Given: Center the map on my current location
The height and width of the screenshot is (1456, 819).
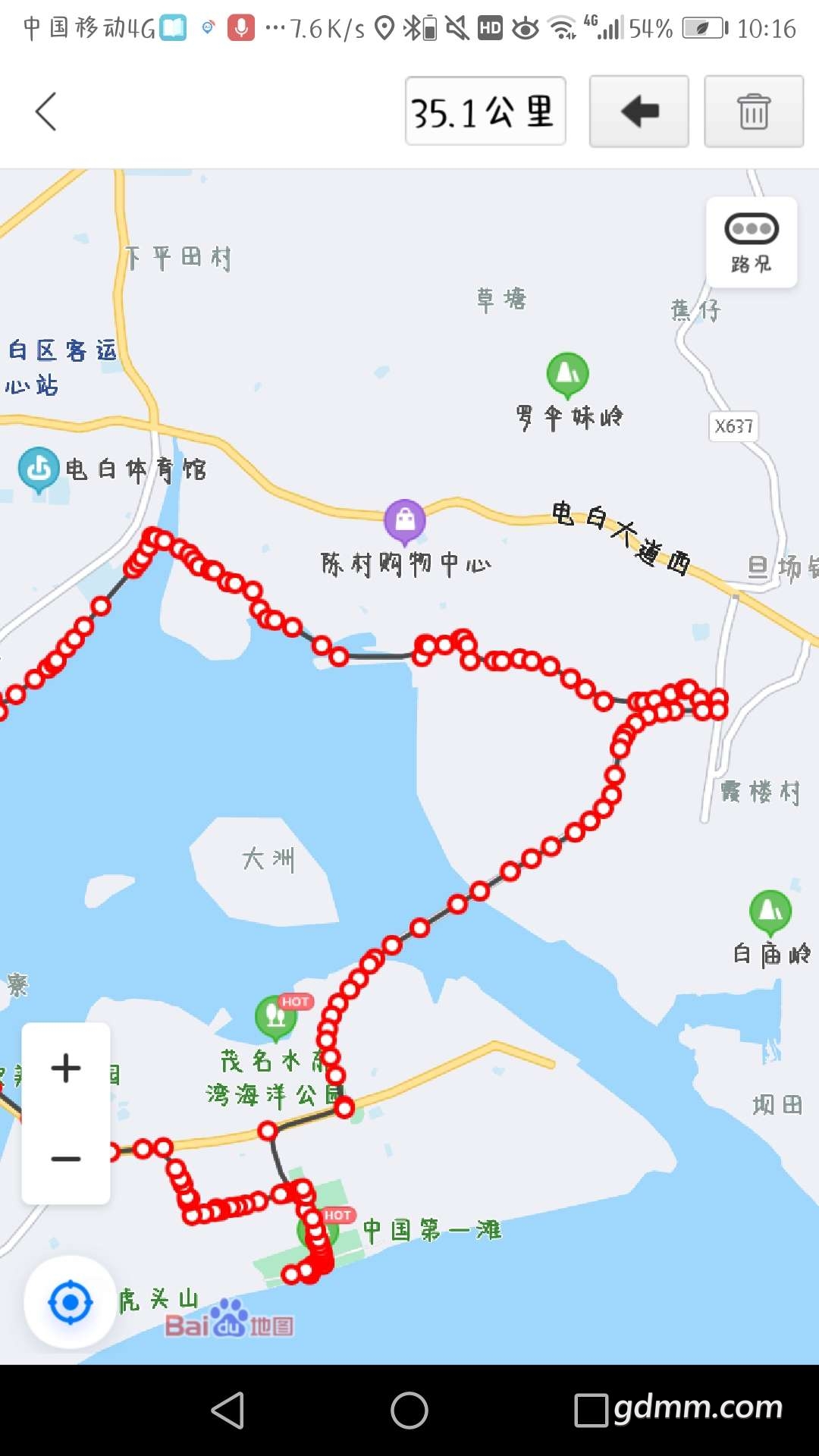Looking at the screenshot, I should [x=71, y=1302].
